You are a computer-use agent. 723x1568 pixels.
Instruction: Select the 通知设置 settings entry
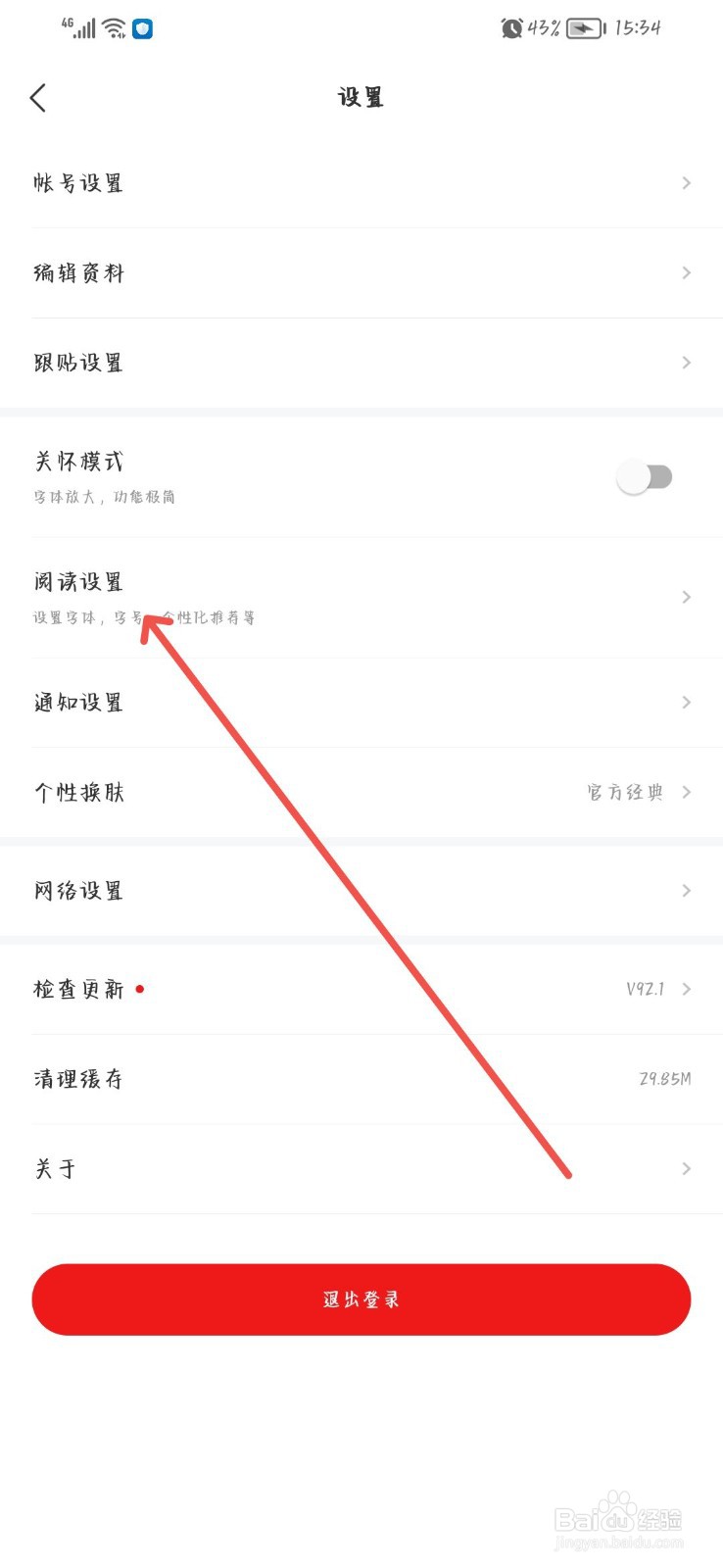[361, 702]
